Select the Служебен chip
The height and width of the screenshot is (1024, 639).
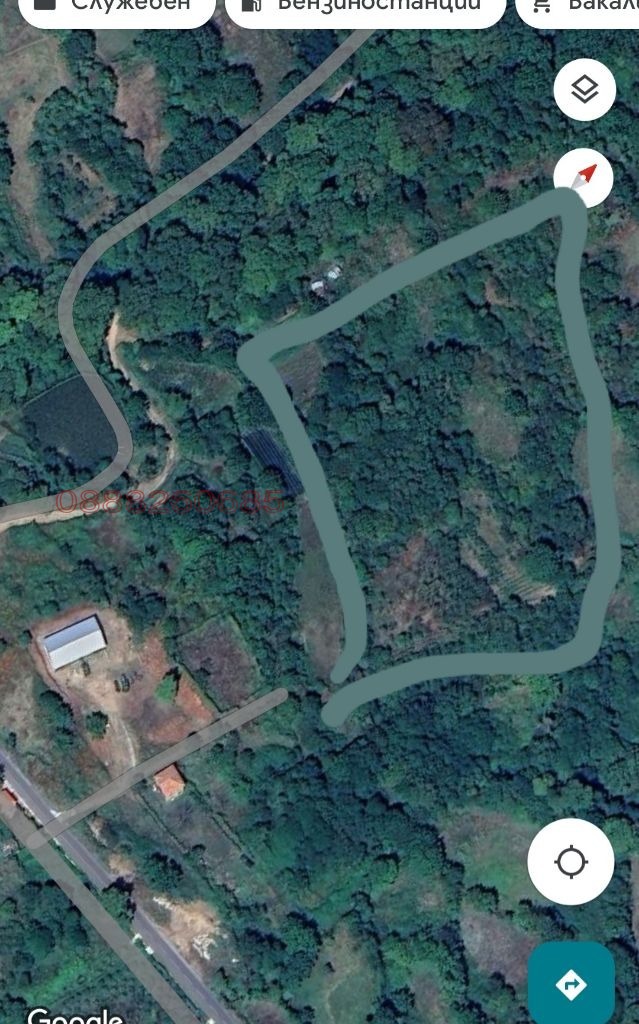[117, 8]
